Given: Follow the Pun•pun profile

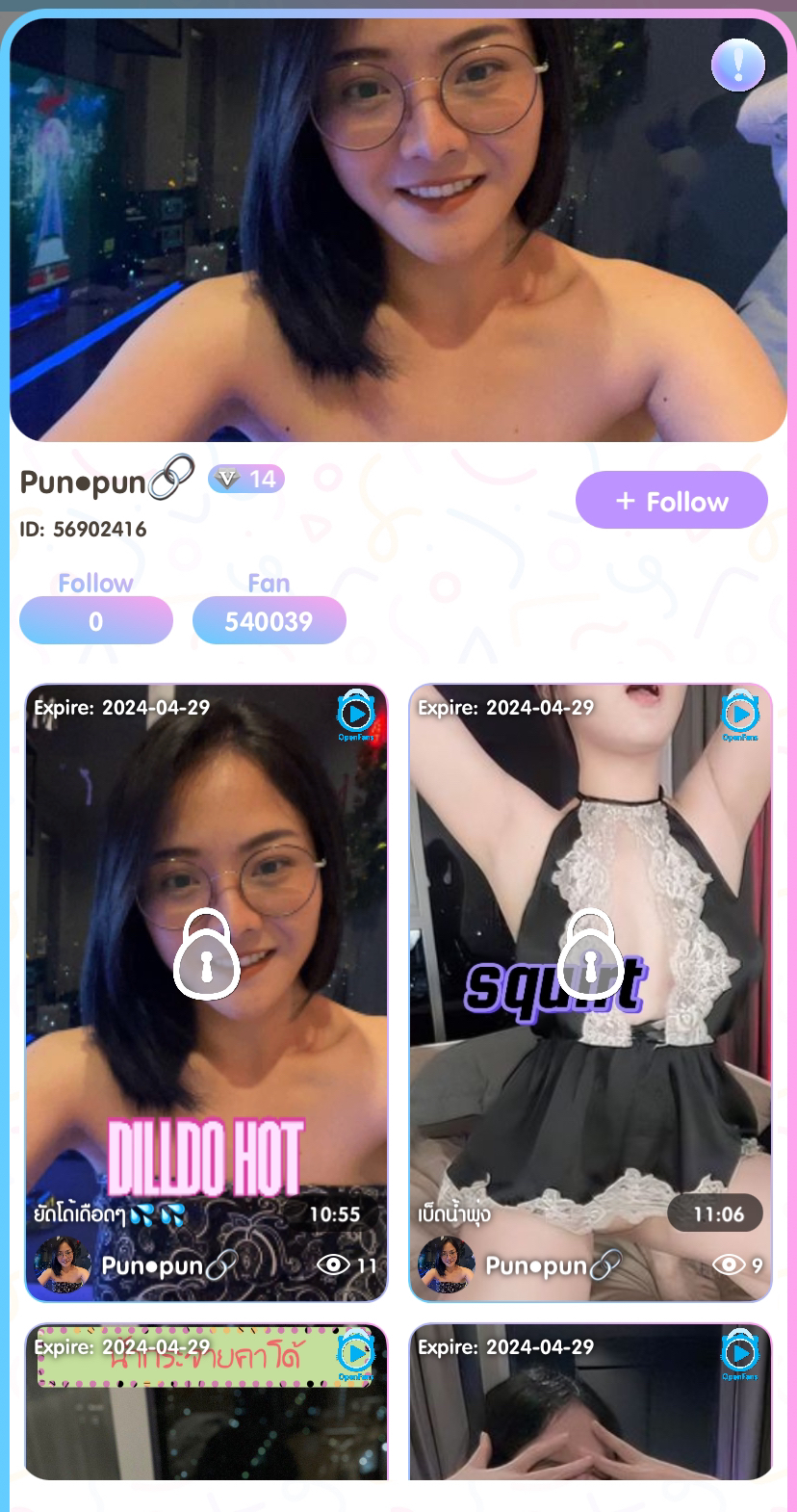Looking at the screenshot, I should click(671, 501).
